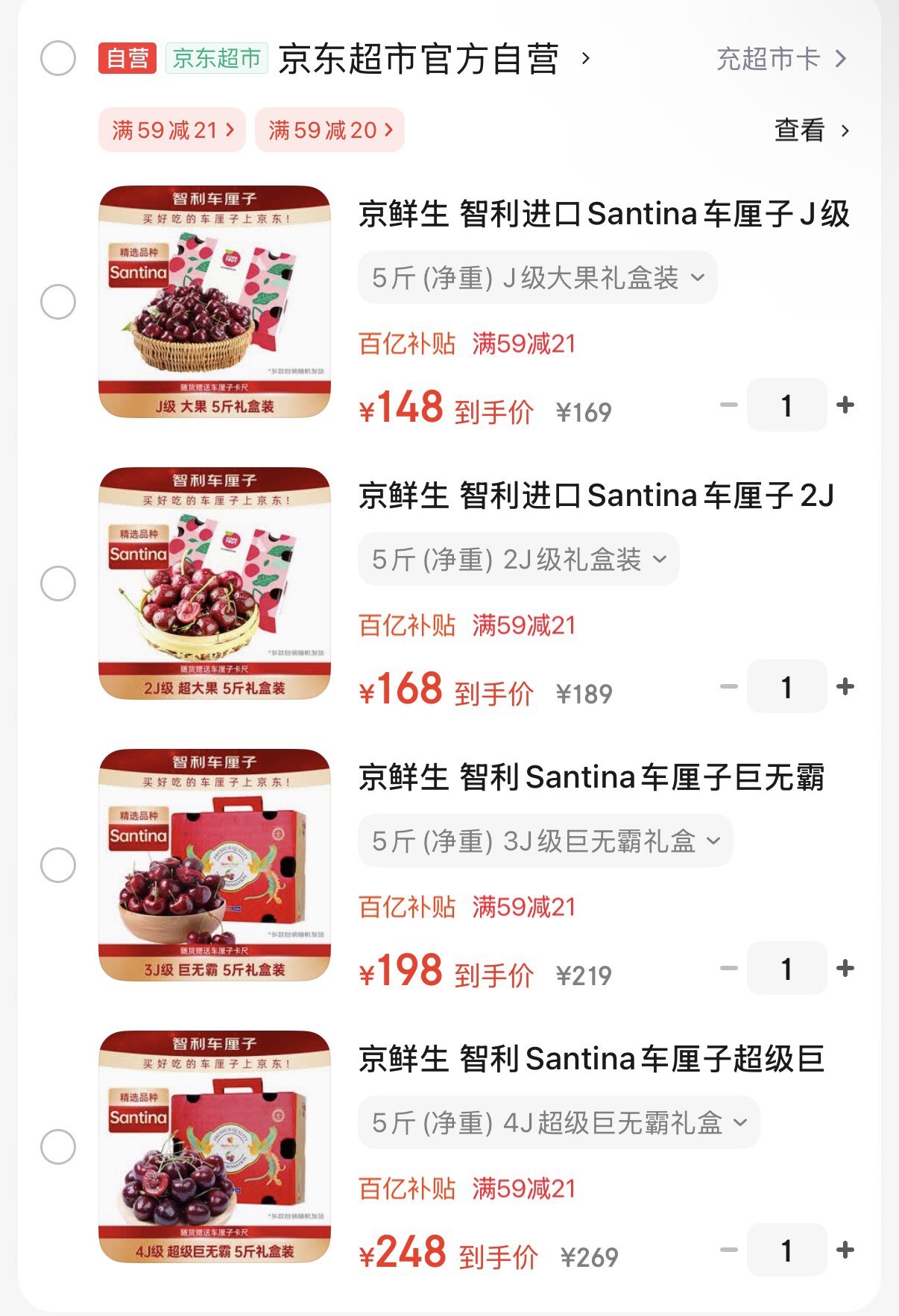Increase quantity of the ¥168 cherries
This screenshot has height=1316, width=899.
point(846,687)
